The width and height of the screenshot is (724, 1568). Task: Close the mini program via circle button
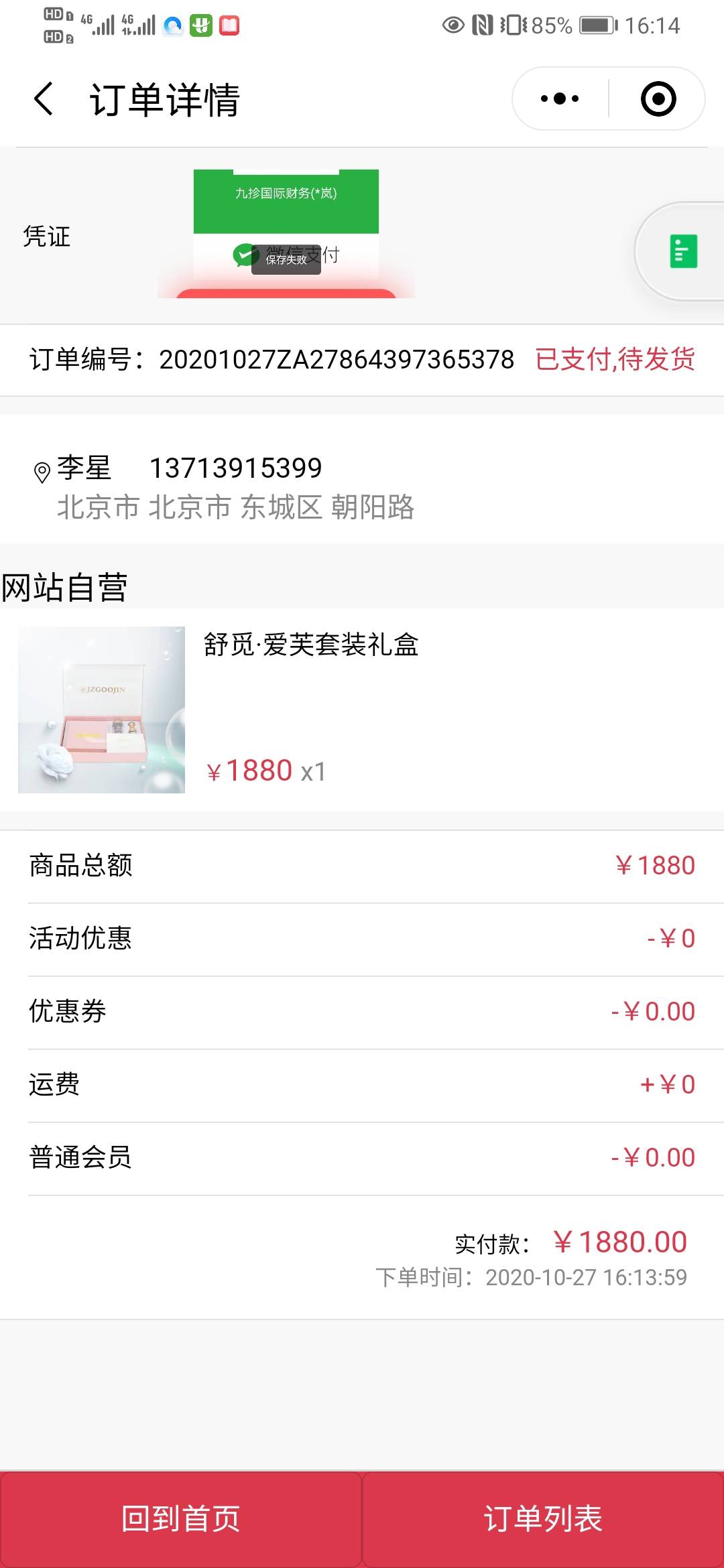(658, 99)
